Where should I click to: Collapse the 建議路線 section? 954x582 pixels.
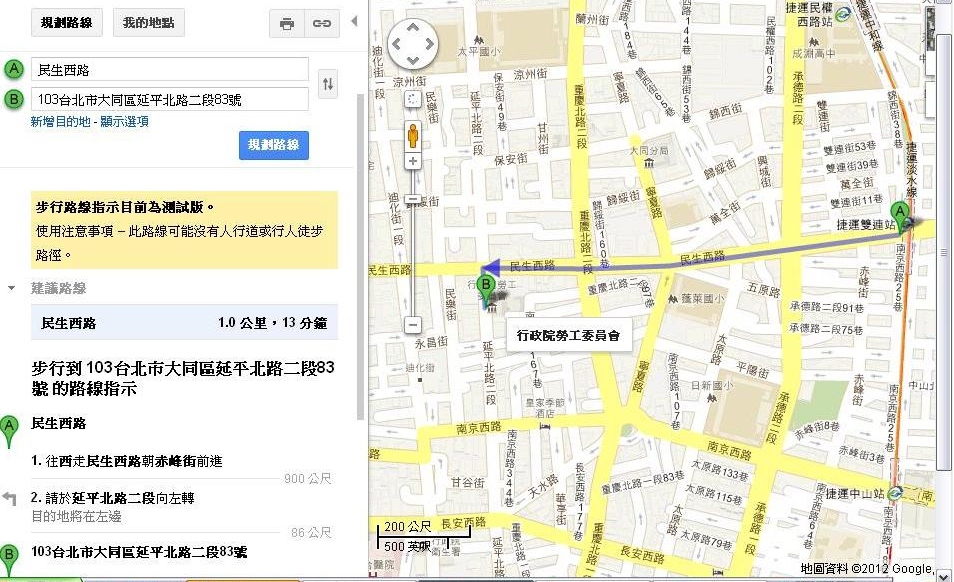tap(11, 288)
